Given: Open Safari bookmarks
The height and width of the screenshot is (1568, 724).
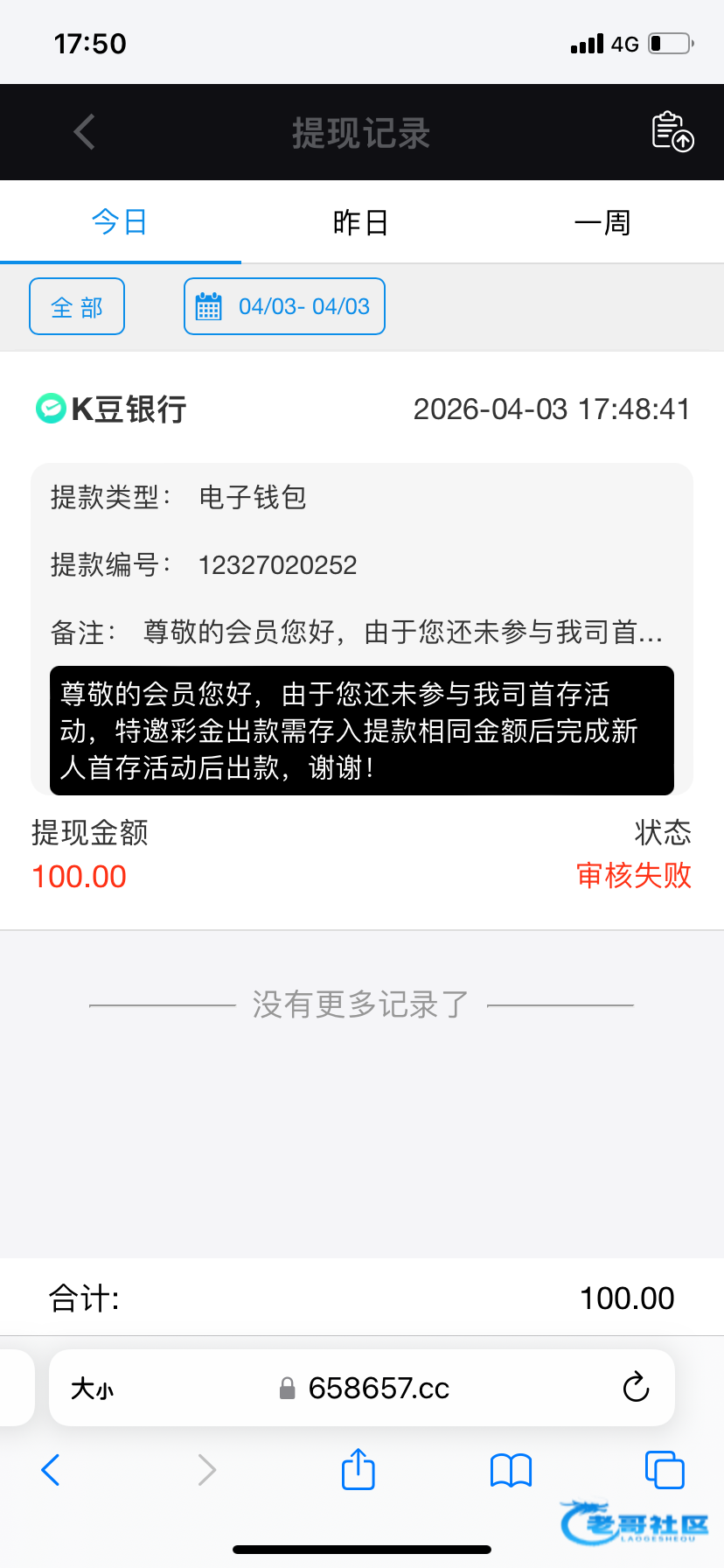Looking at the screenshot, I should 511,1470.
